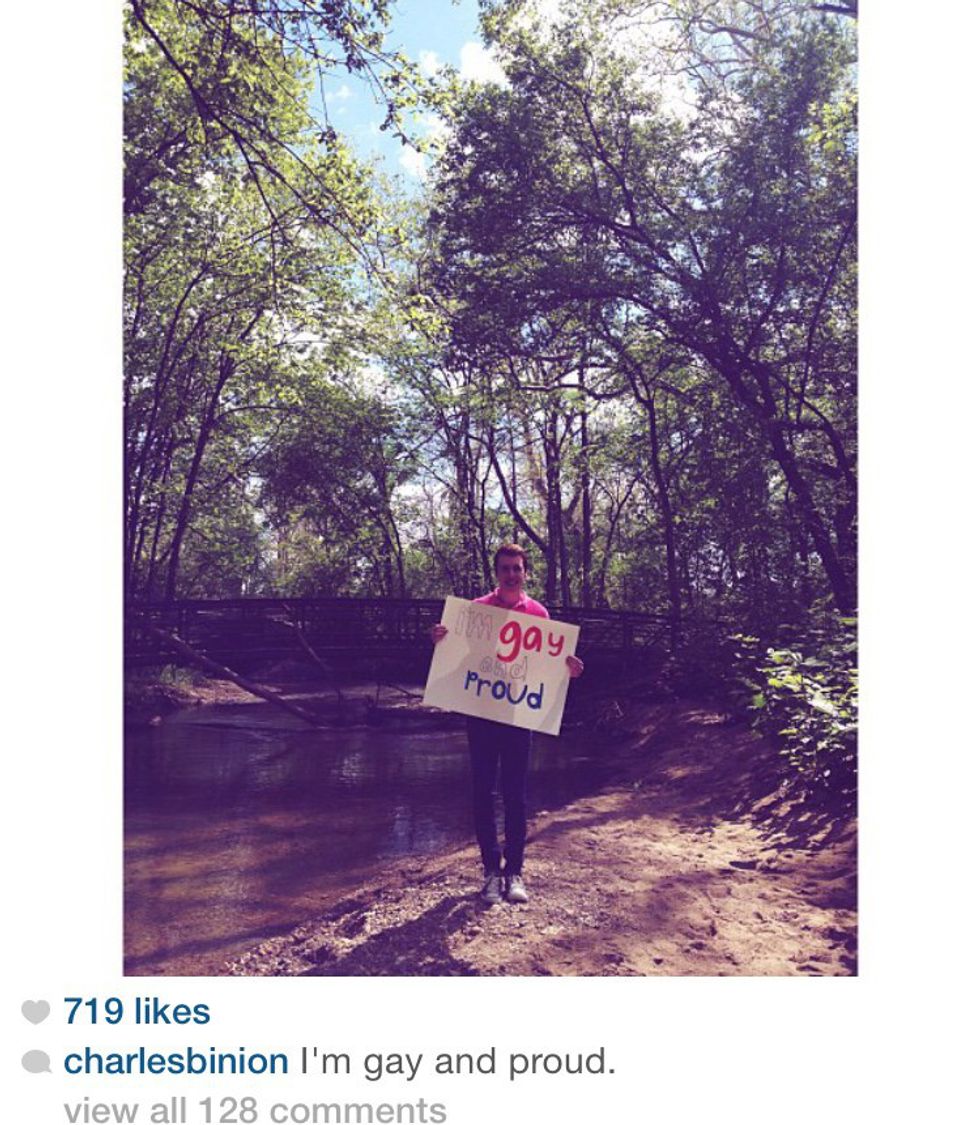Viewport: 980px width, 1125px height.
Task: Open charlesbinion's profile from the caption
Action: (176, 1062)
